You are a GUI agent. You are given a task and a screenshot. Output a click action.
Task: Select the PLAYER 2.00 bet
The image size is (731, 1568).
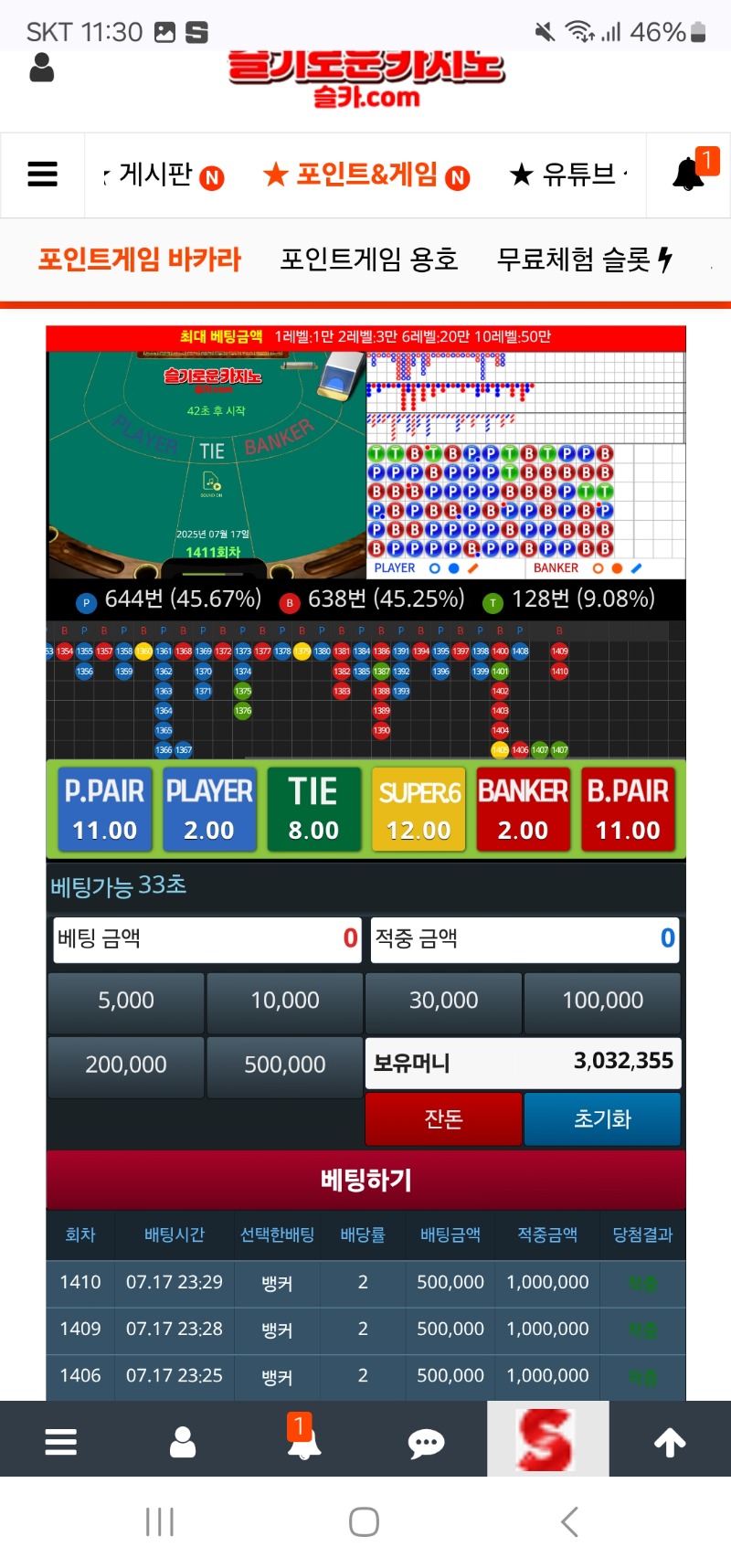coord(209,809)
